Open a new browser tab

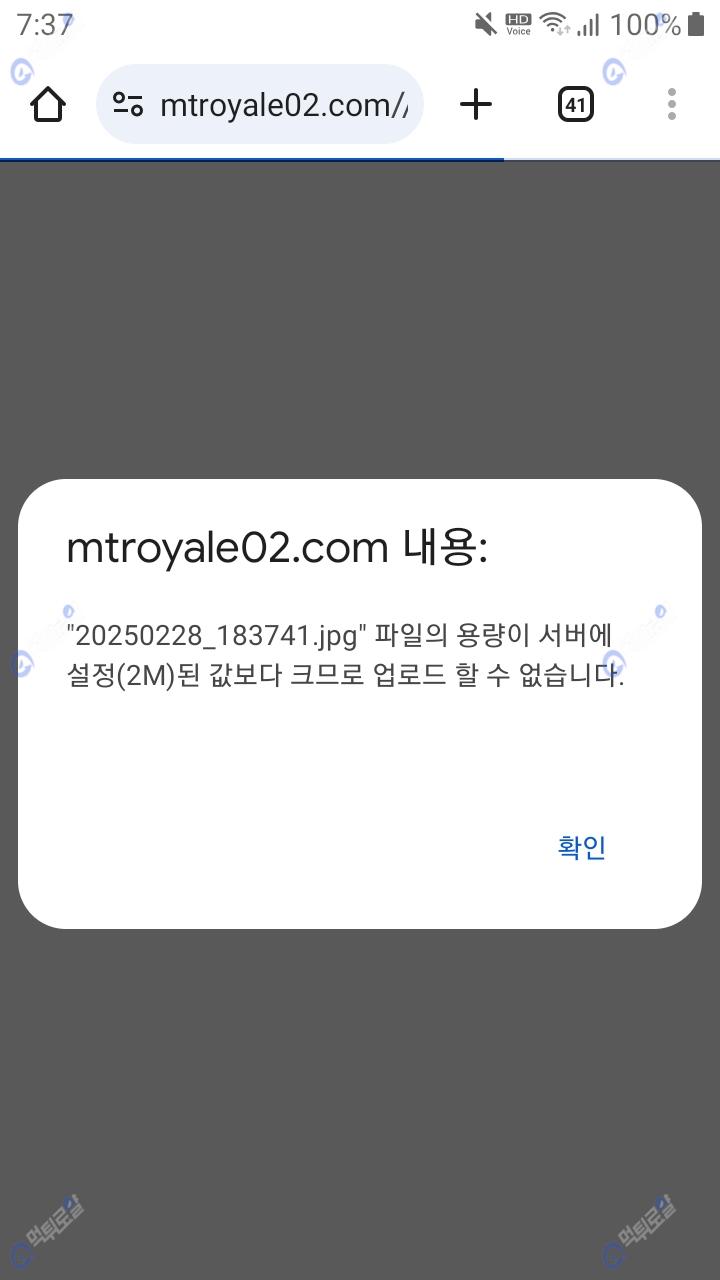pos(476,104)
